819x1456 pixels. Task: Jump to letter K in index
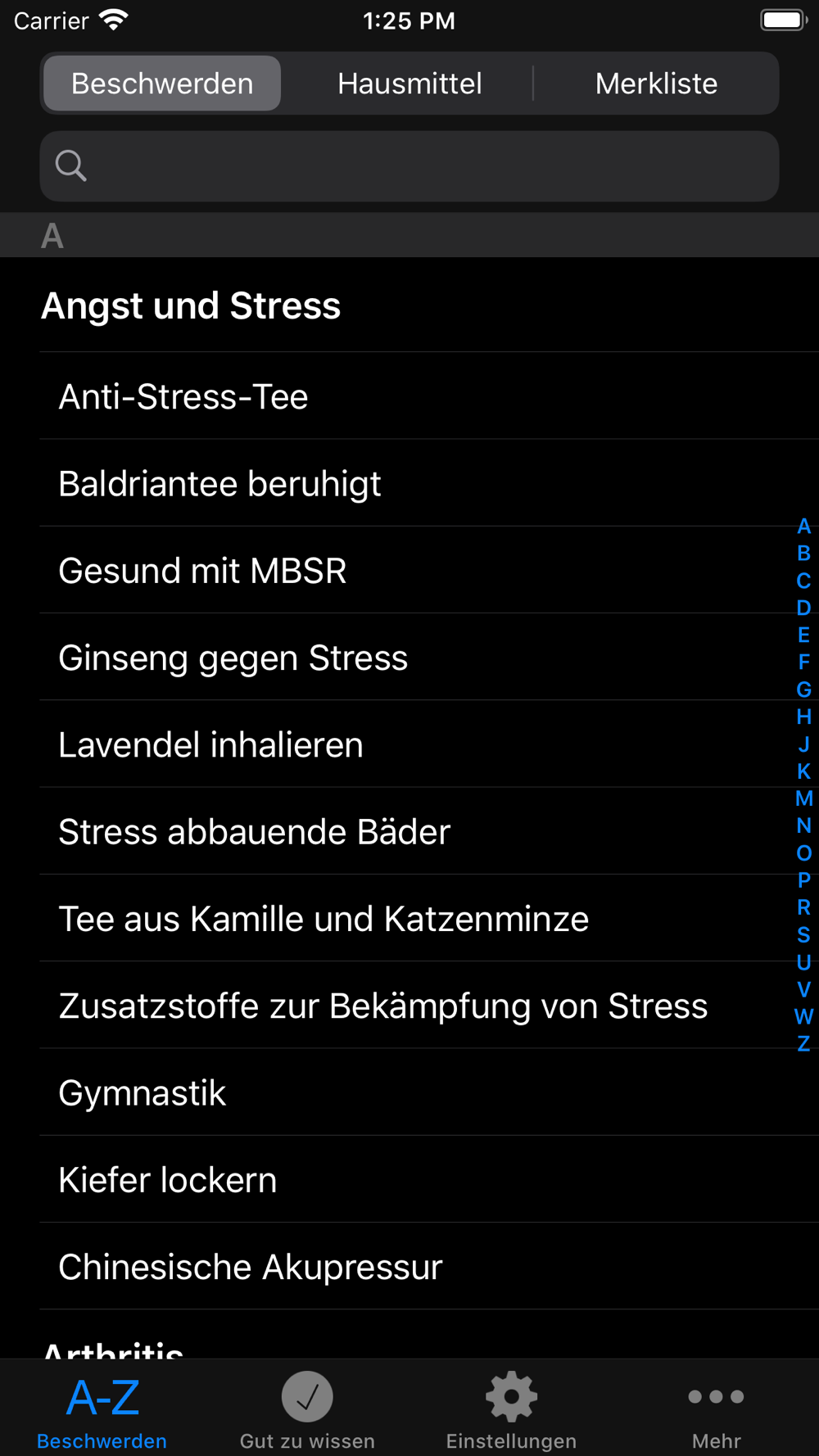click(x=803, y=771)
